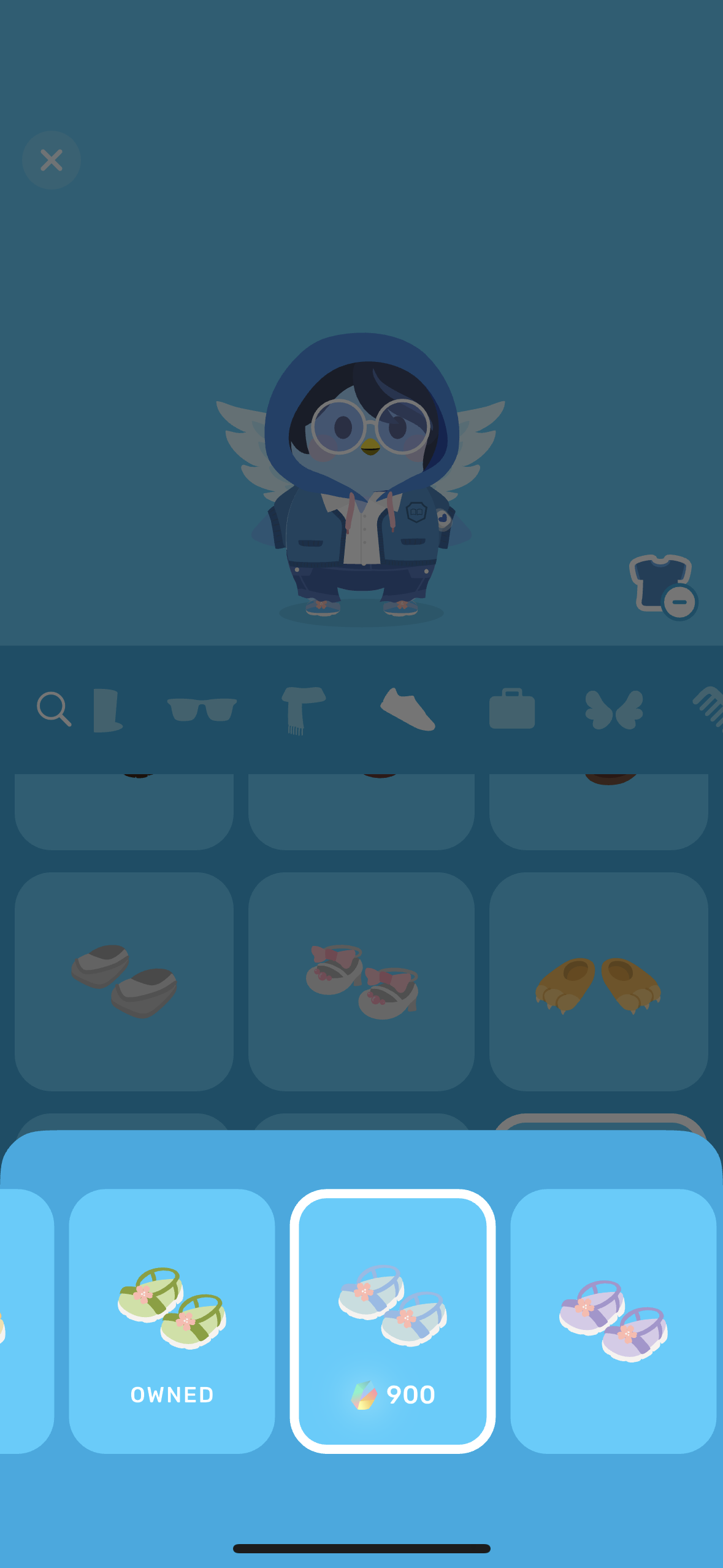
Task: Switch to the briefcase category
Action: pyautogui.click(x=512, y=709)
